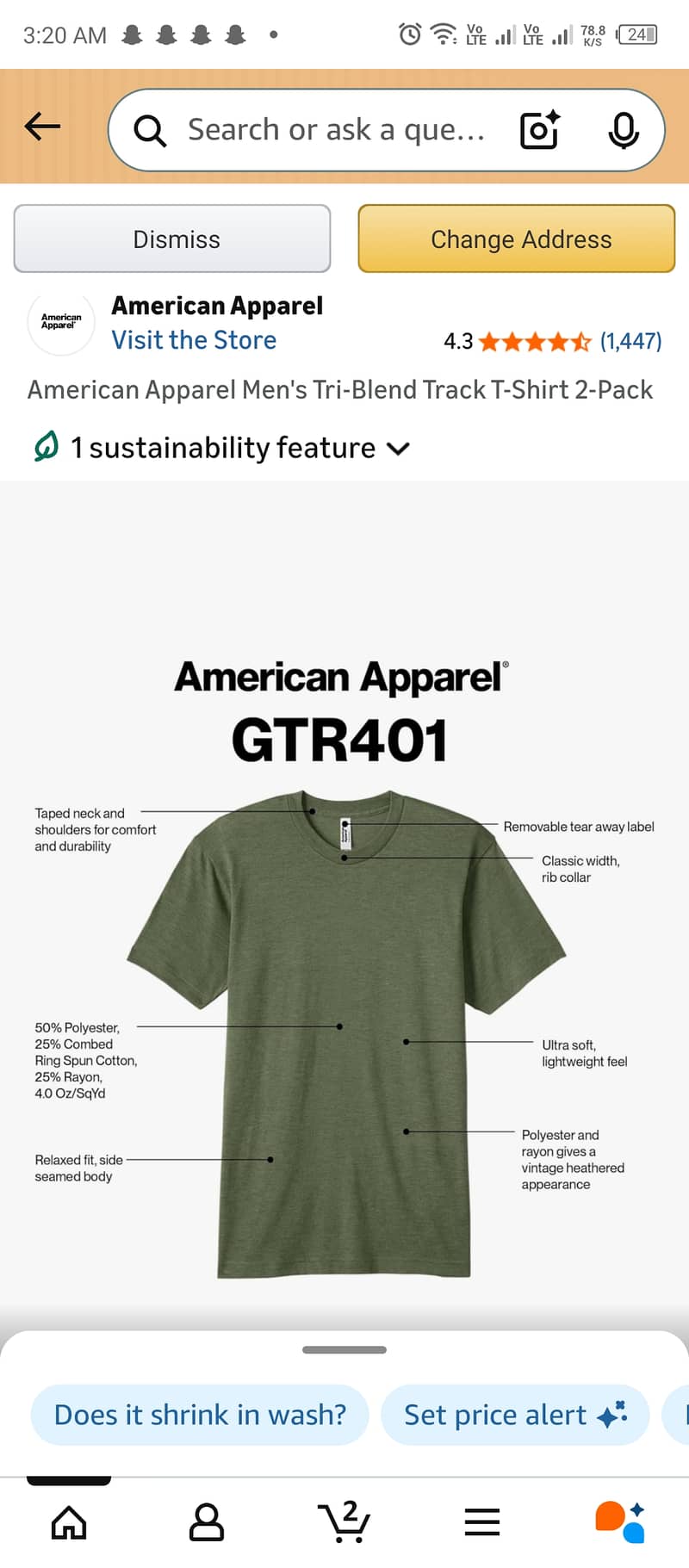Open the hamburger menu in bottom bar

(481, 1521)
